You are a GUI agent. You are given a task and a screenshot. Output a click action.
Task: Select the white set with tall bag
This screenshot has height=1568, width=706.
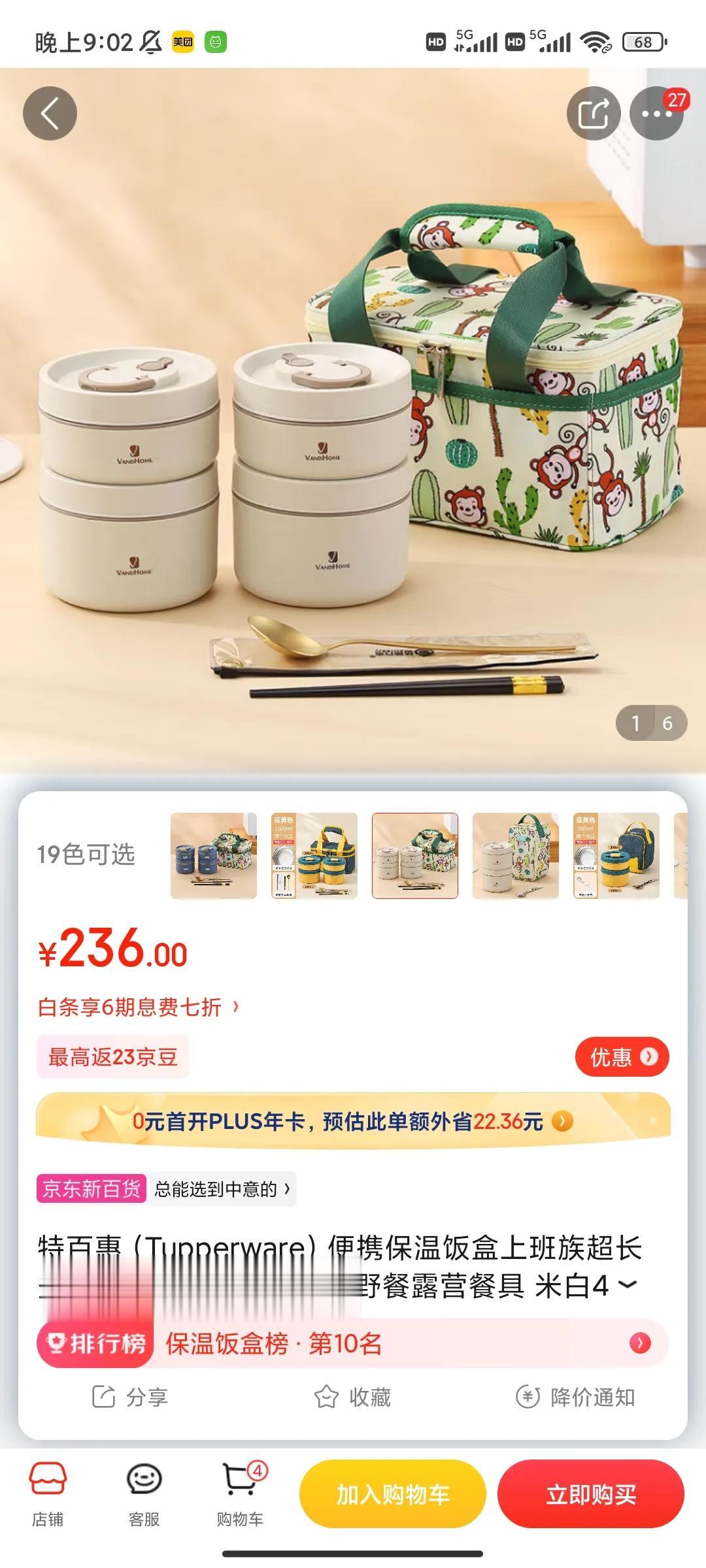[516, 855]
